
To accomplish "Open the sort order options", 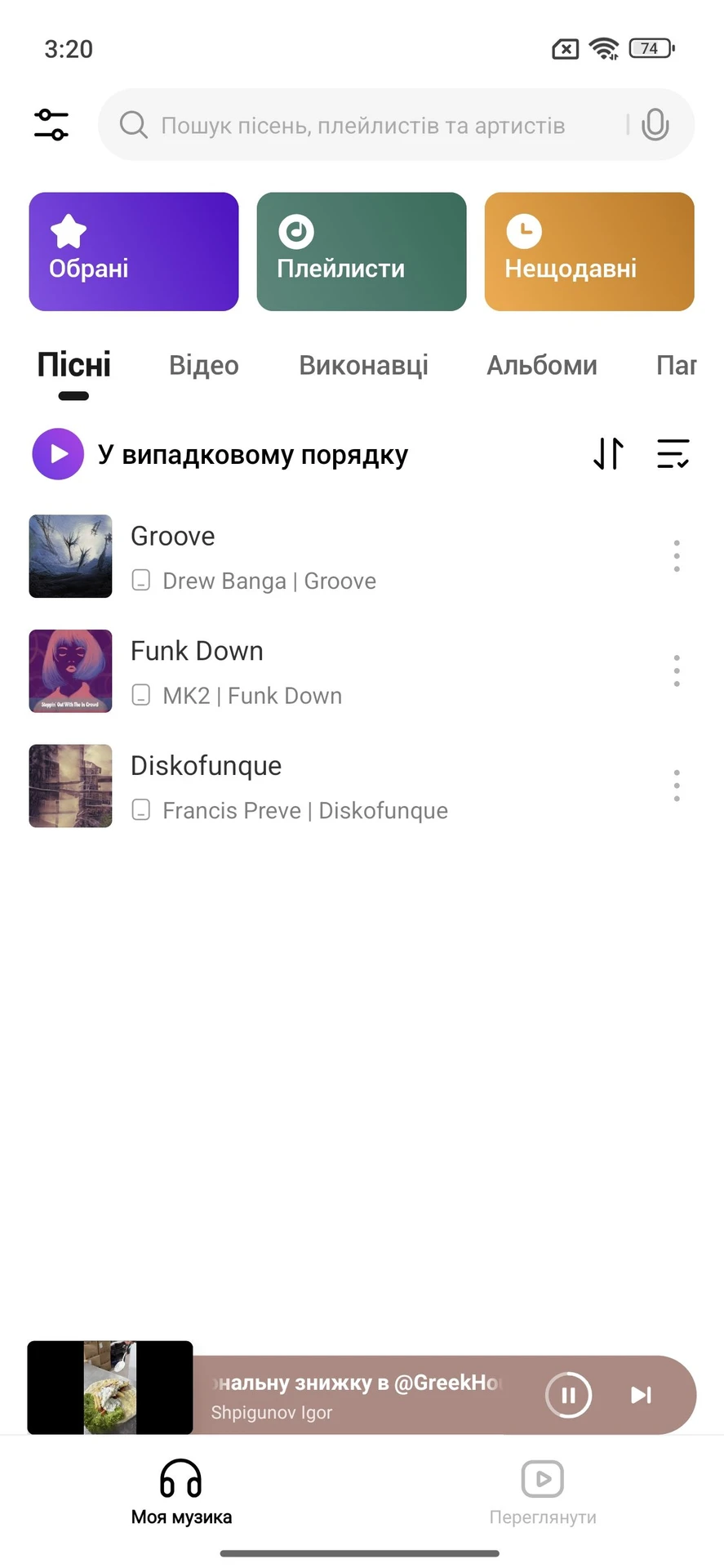I will [x=608, y=453].
